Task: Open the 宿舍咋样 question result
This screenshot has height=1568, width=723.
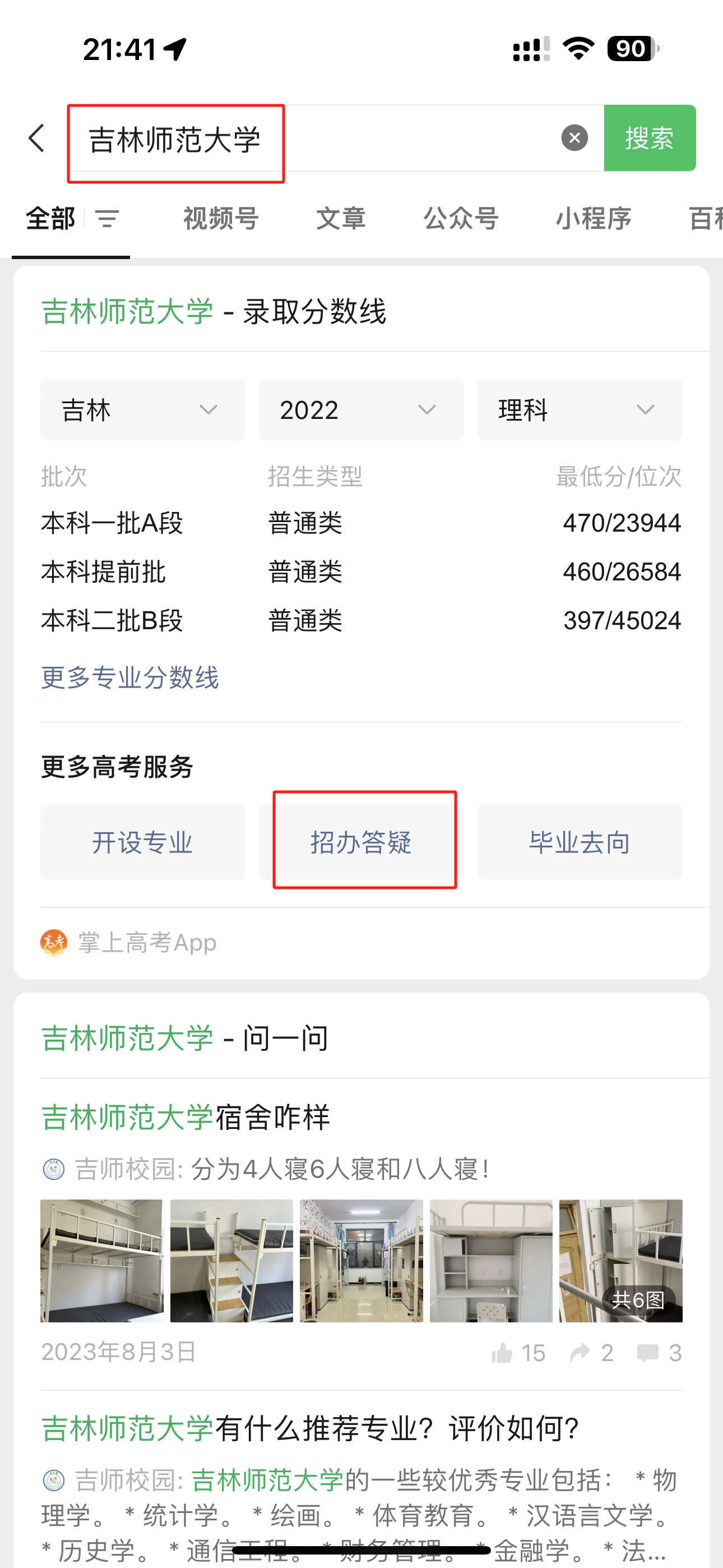Action: point(186,1118)
